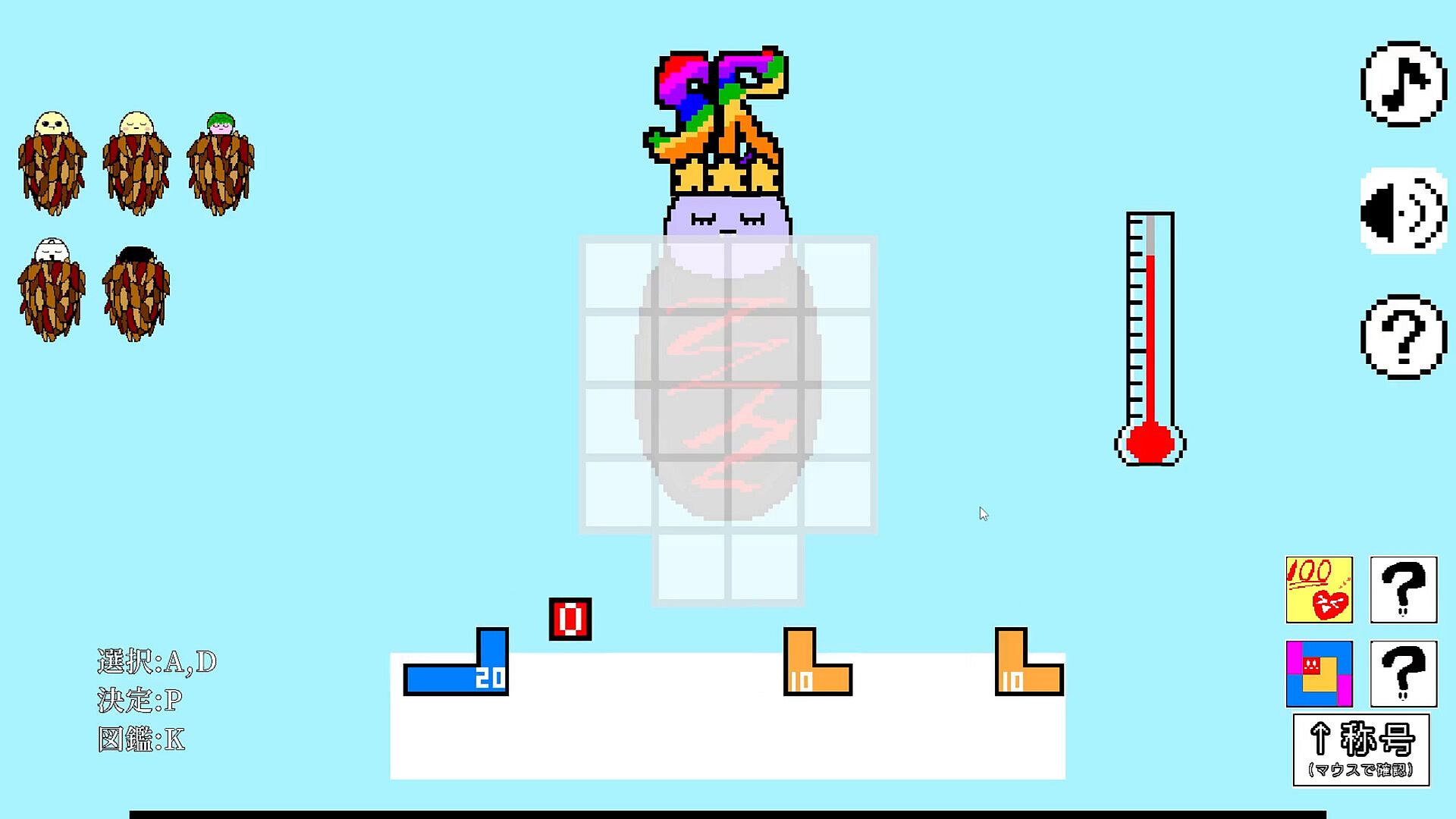
Task: Open the help question mark circle
Action: tap(1403, 337)
